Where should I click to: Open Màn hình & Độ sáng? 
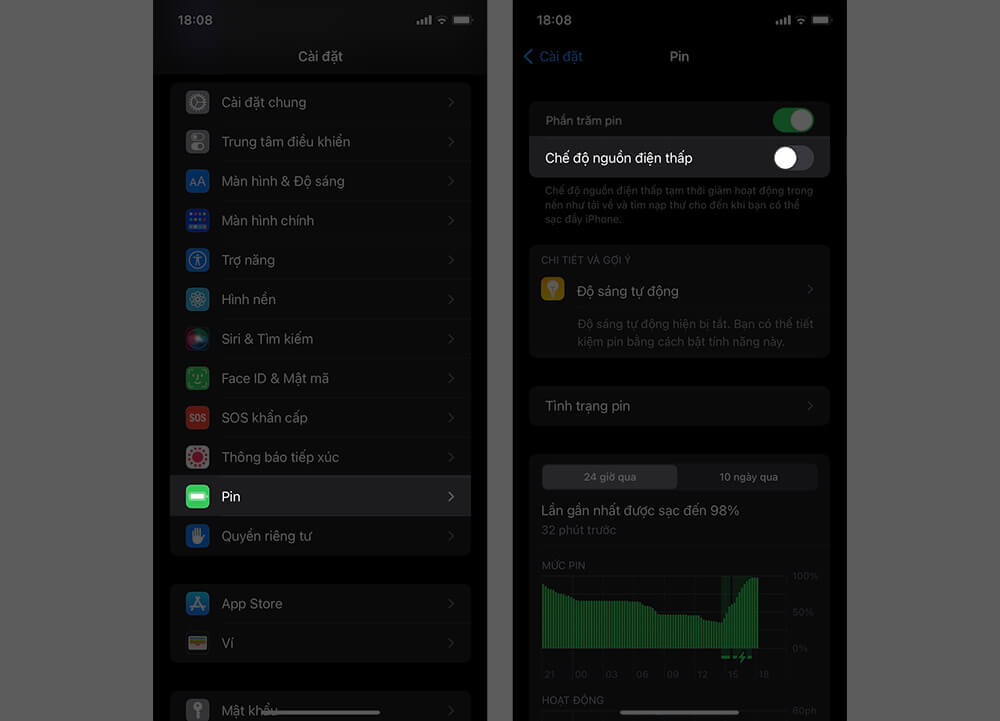320,181
